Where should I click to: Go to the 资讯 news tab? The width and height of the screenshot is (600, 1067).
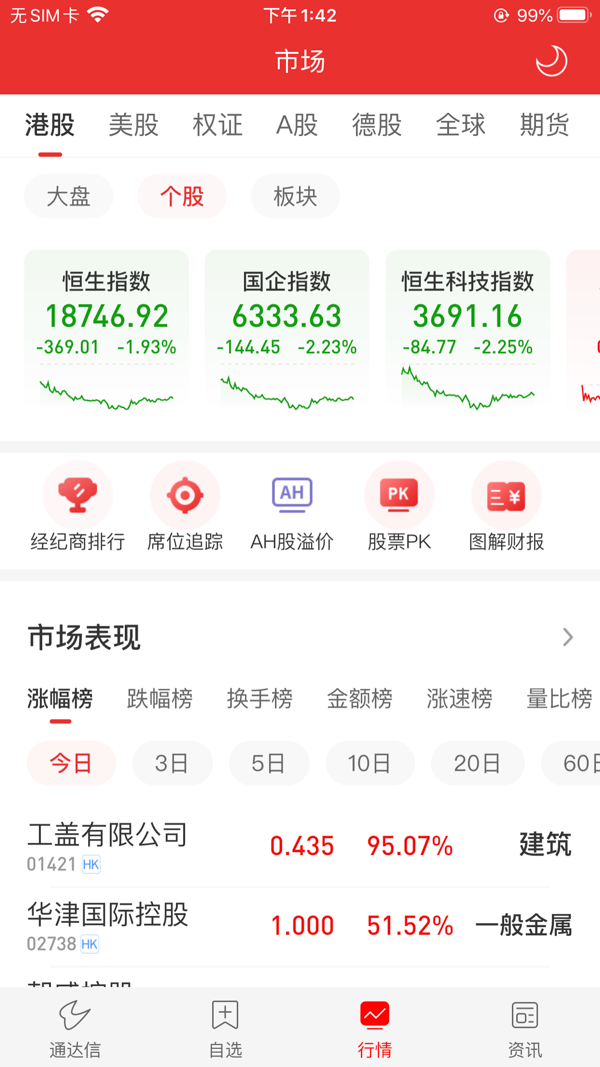(x=525, y=1029)
